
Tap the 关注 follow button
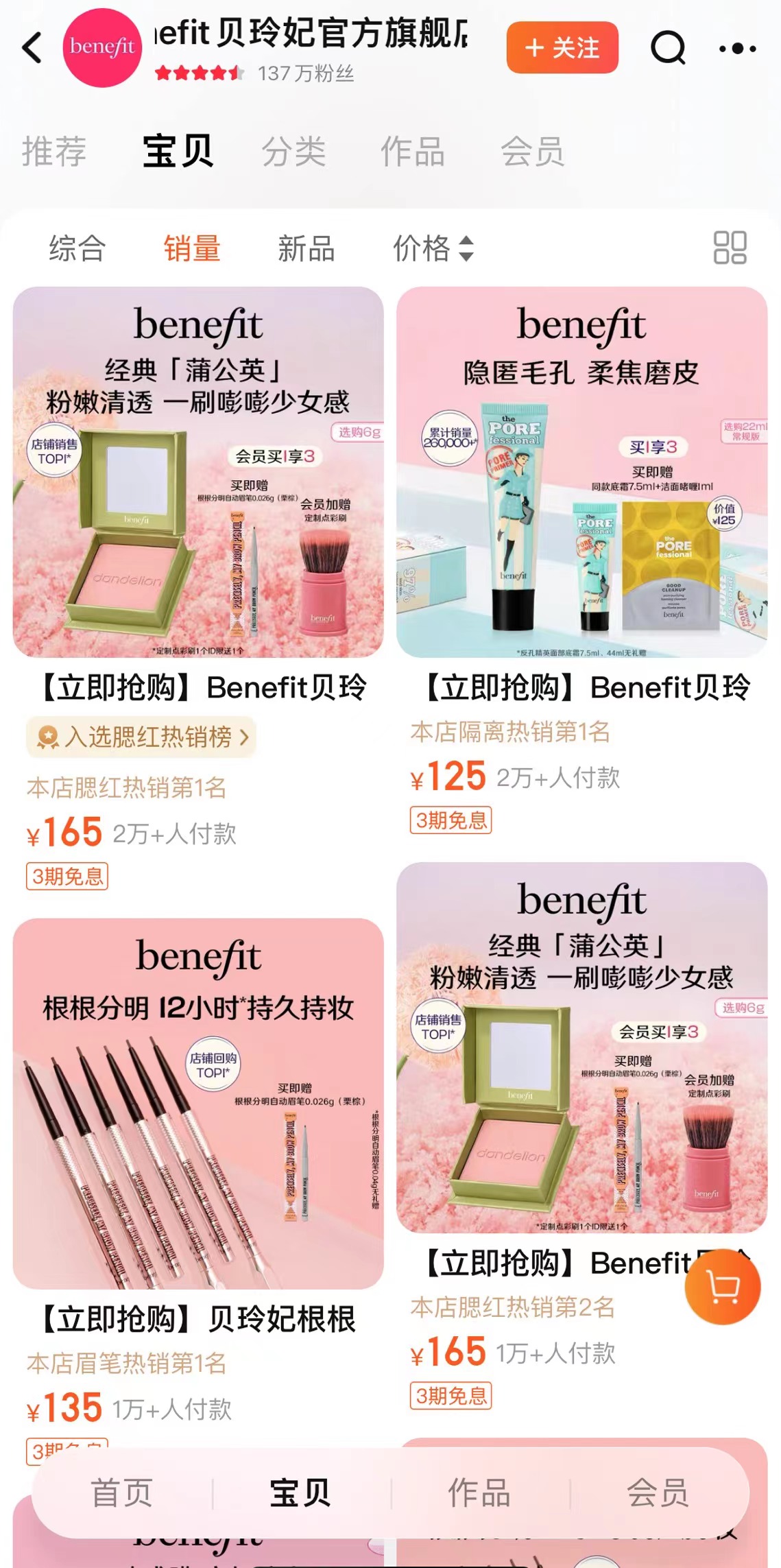tap(562, 48)
